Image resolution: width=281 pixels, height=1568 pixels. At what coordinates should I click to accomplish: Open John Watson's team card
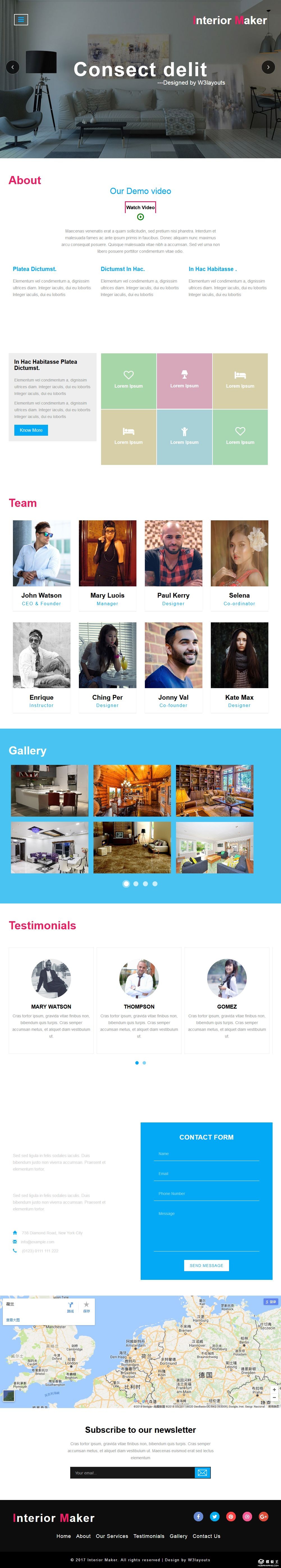41,564
